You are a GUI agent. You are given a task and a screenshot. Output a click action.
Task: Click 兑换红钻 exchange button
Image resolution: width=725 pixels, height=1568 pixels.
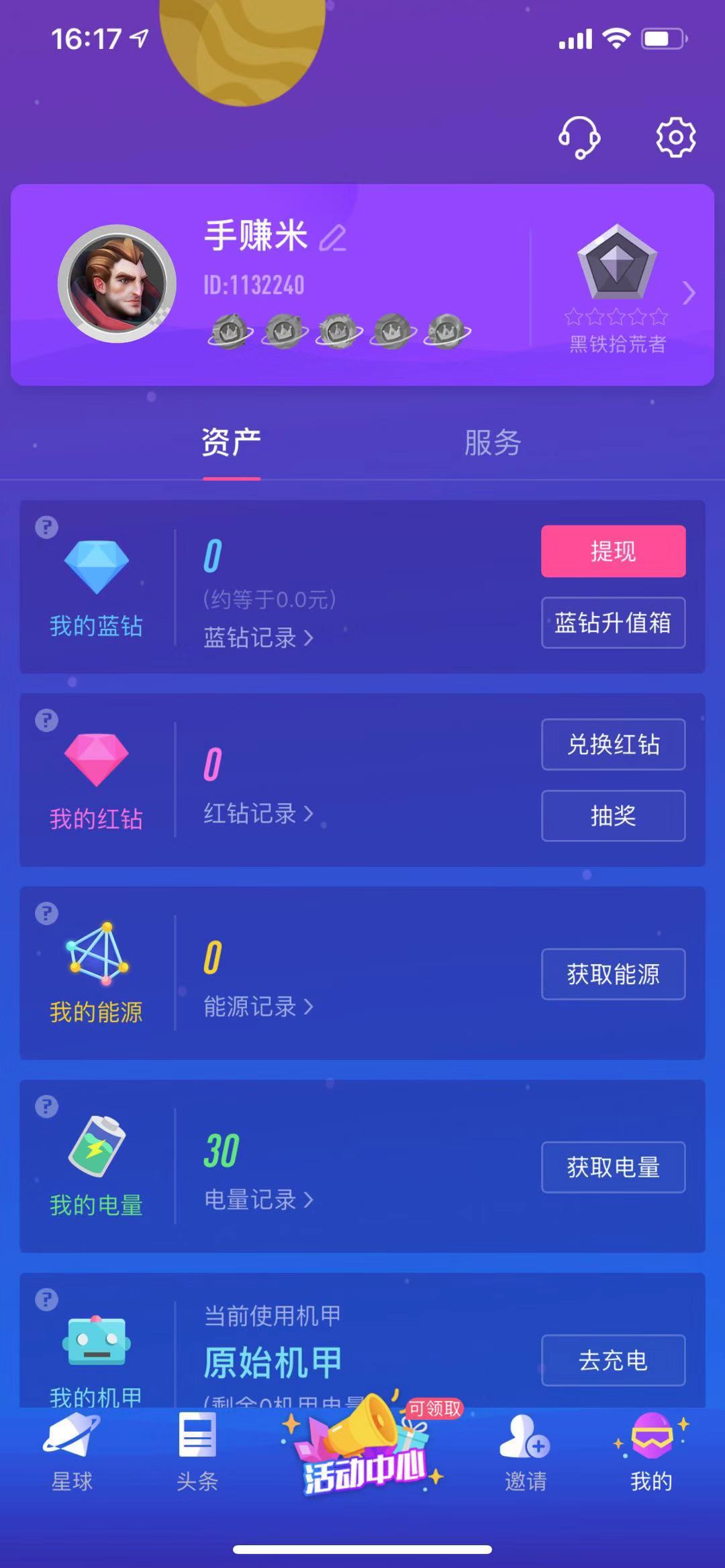(612, 744)
